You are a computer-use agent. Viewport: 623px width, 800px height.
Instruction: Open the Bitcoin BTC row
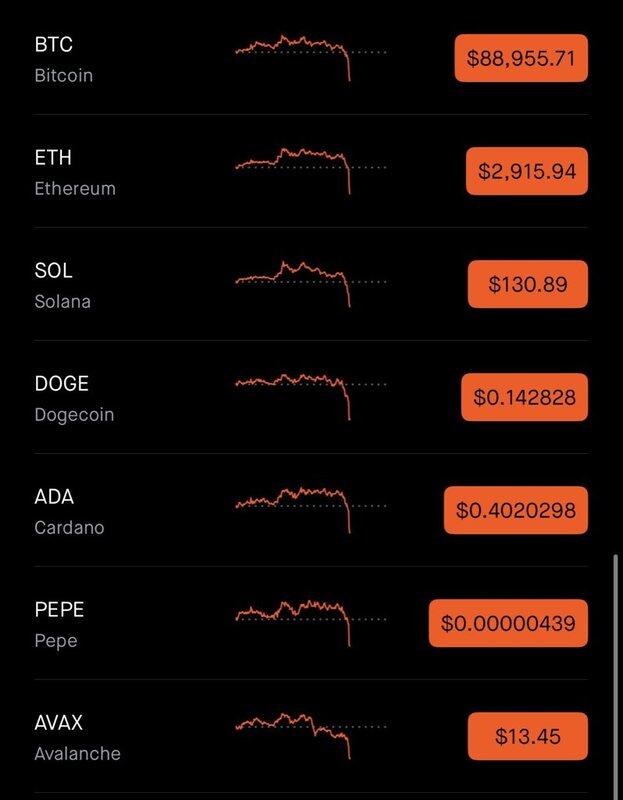(x=75, y=59)
